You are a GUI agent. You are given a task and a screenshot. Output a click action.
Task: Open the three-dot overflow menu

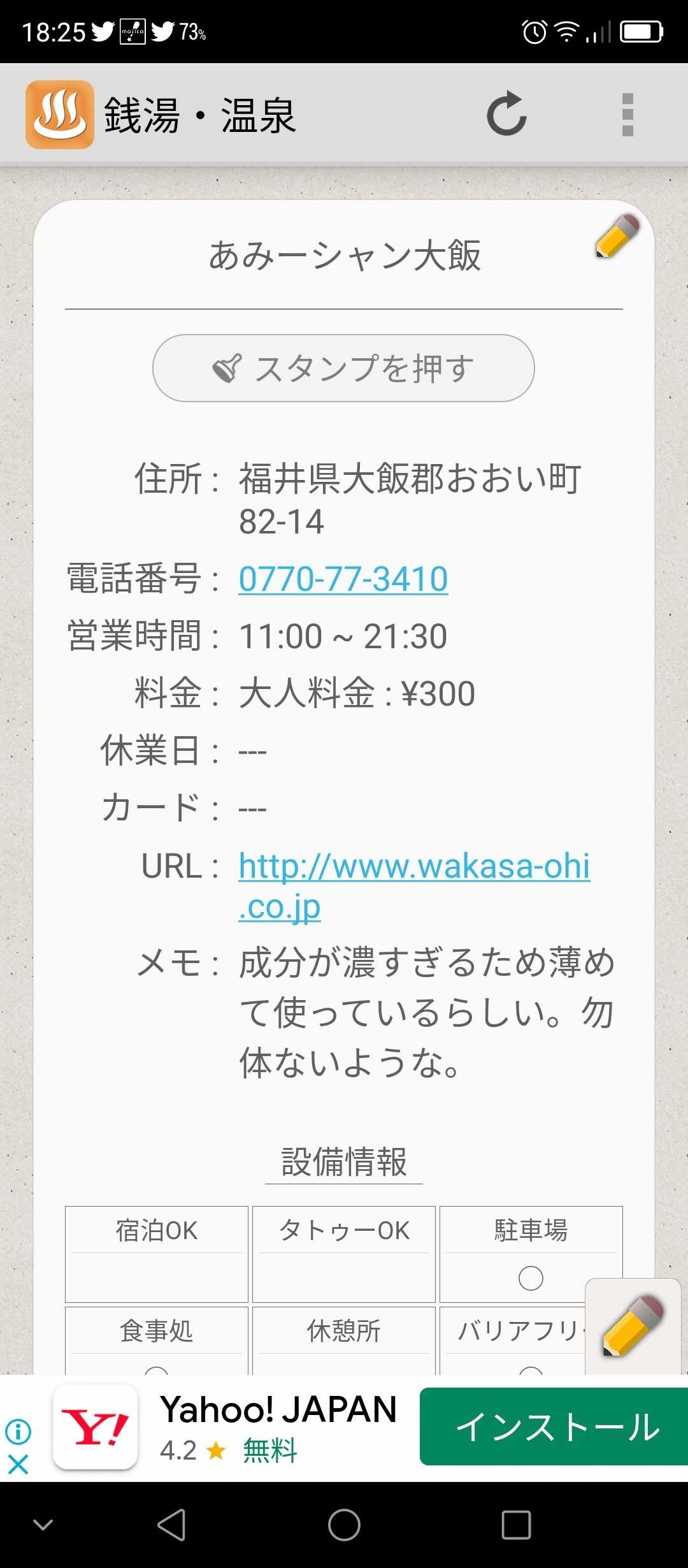627,115
